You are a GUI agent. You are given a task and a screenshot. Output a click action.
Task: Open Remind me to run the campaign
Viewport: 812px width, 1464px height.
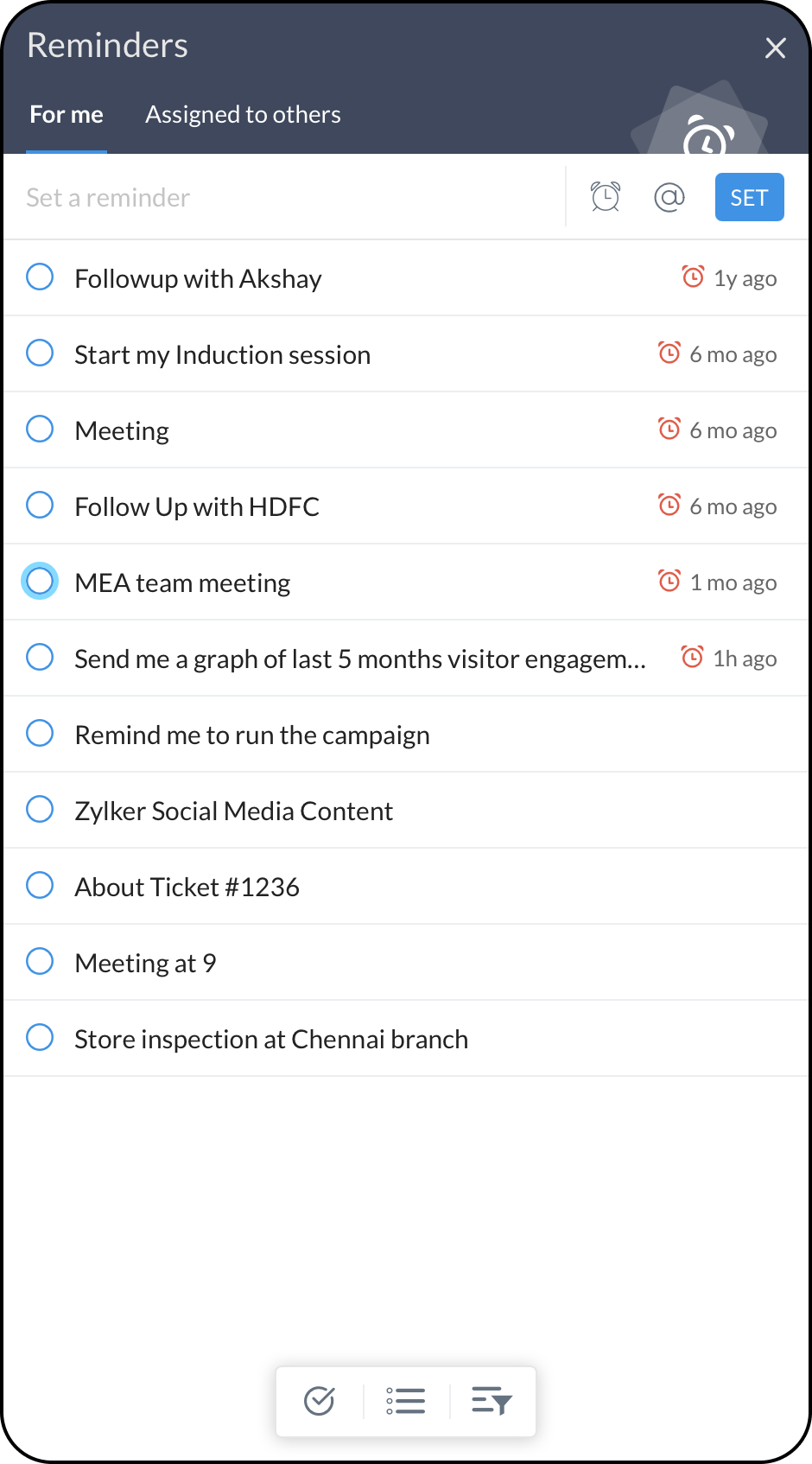pos(252,735)
